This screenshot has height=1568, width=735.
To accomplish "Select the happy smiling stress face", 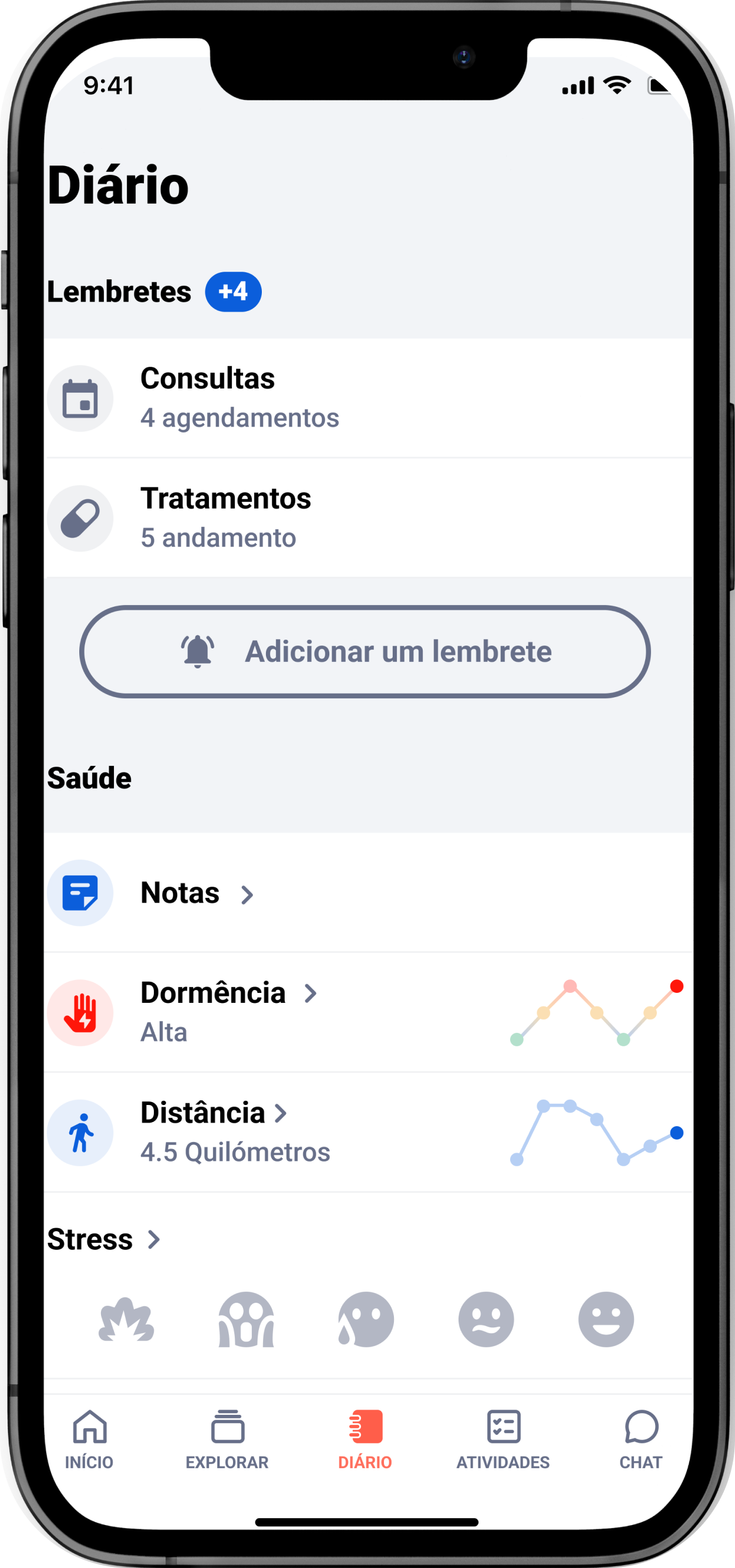I will click(606, 1319).
